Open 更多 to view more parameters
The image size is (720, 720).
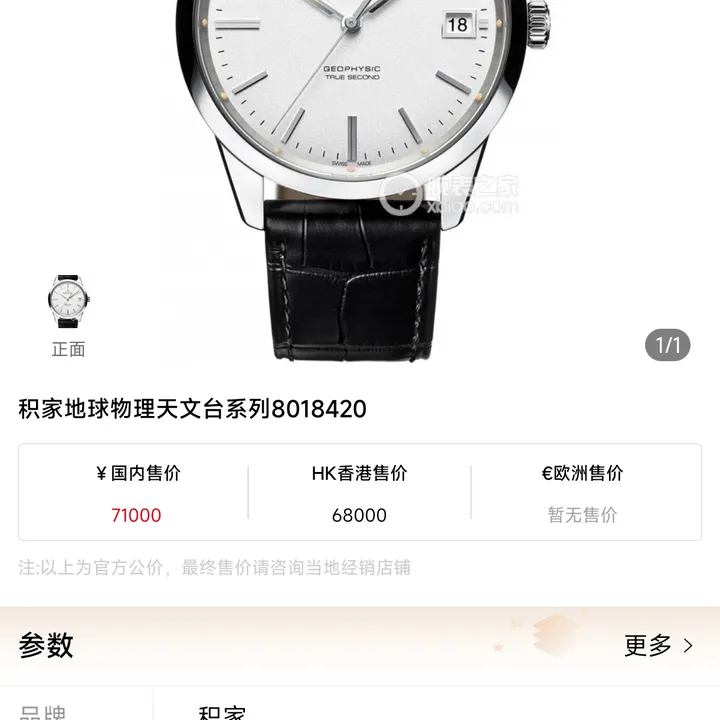[658, 646]
